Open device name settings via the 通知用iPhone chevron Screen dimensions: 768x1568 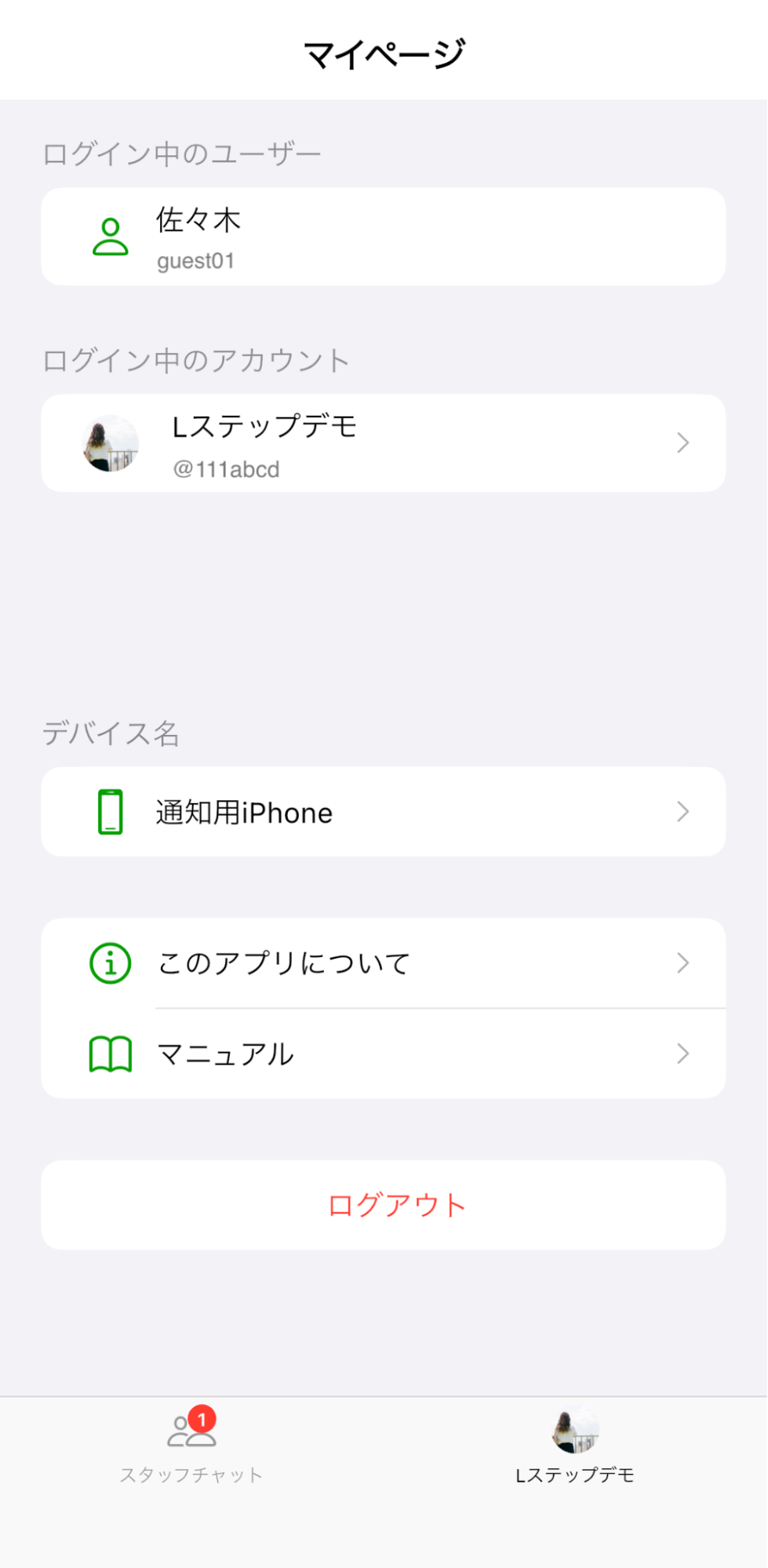(x=682, y=812)
